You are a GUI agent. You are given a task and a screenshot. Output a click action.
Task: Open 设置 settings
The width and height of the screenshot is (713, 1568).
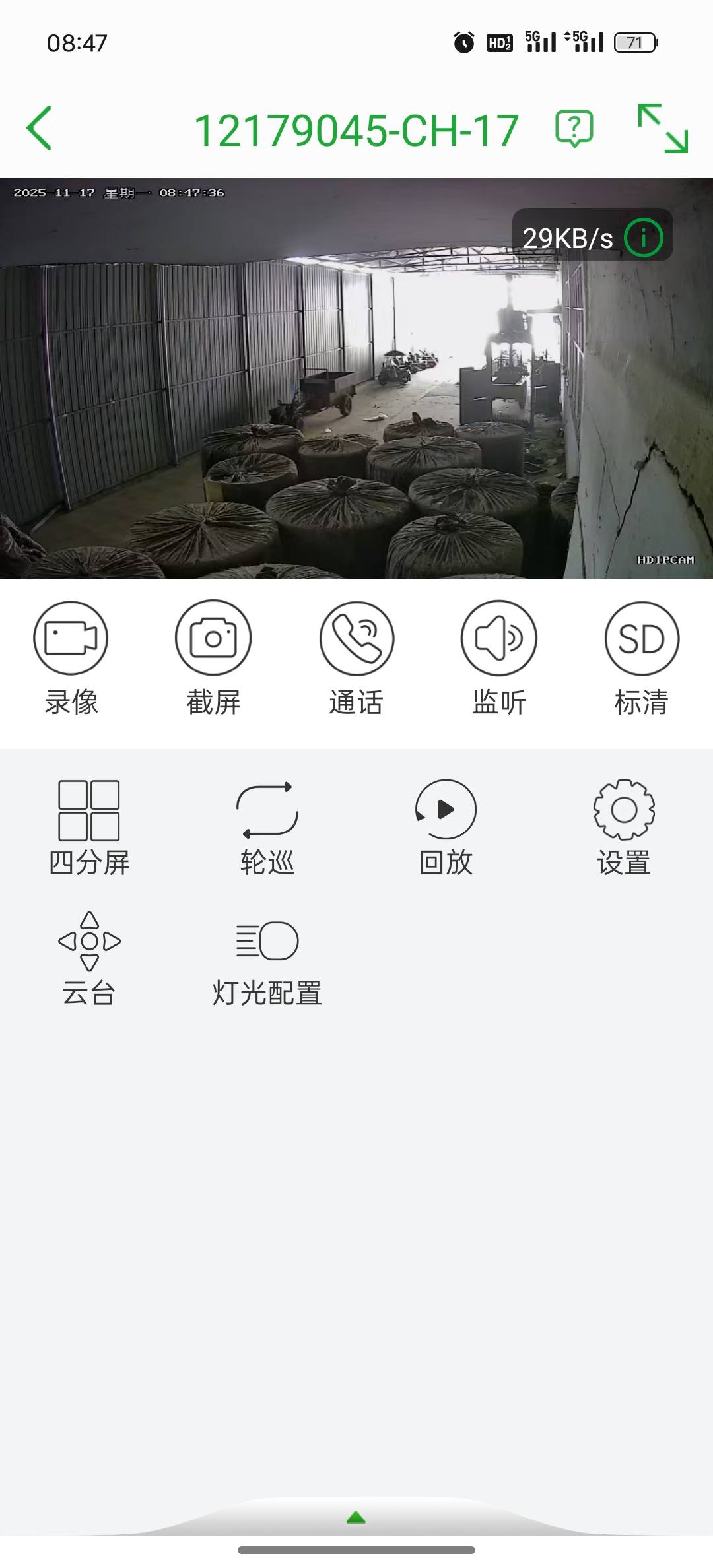coord(624,826)
